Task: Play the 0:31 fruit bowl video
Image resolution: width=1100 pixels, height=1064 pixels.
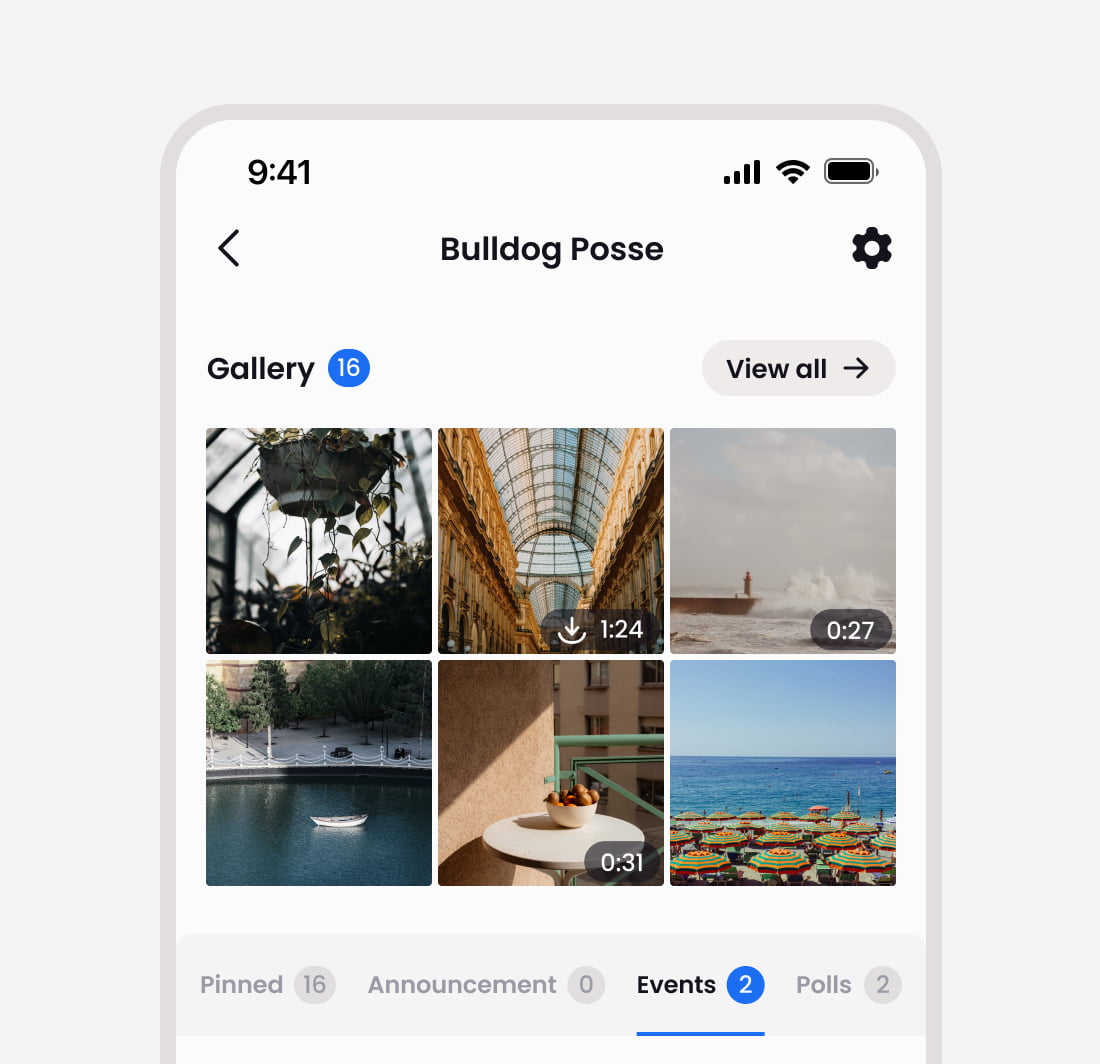Action: 551,772
